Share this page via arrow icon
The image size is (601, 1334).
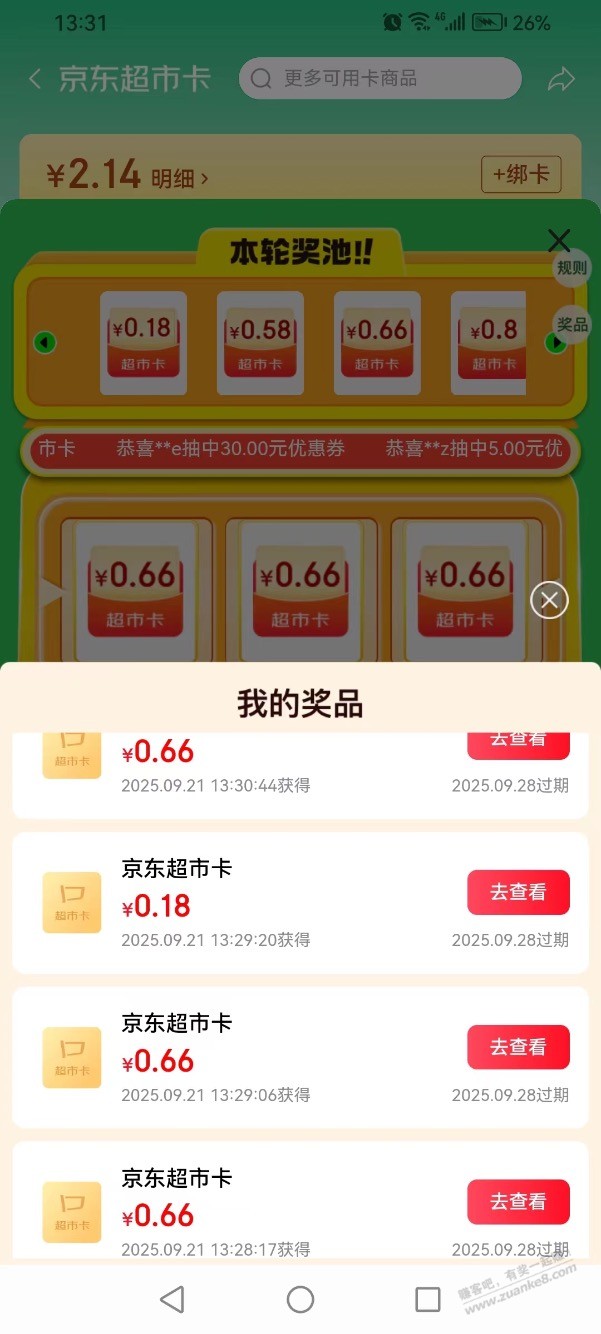tap(561, 79)
